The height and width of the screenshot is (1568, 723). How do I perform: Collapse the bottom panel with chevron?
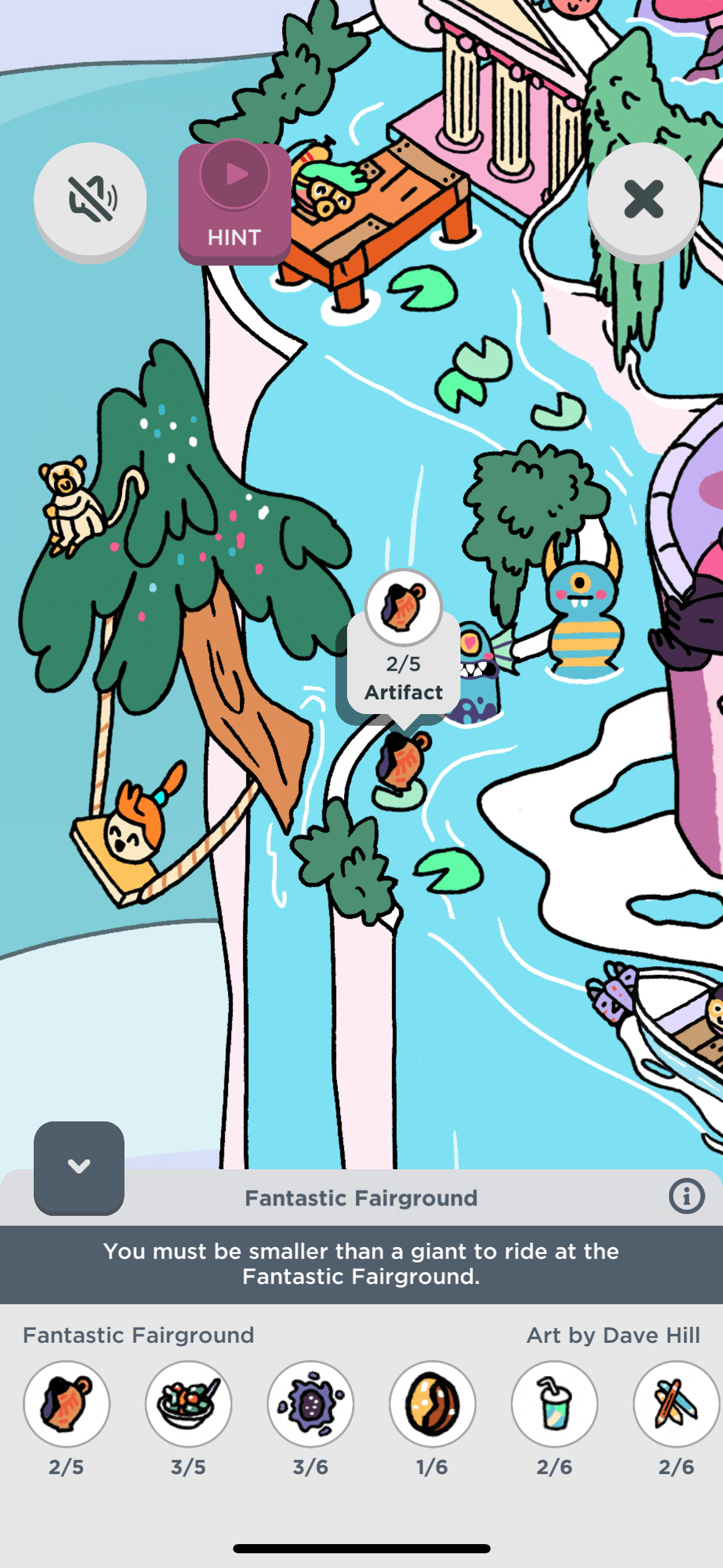coord(79,1167)
